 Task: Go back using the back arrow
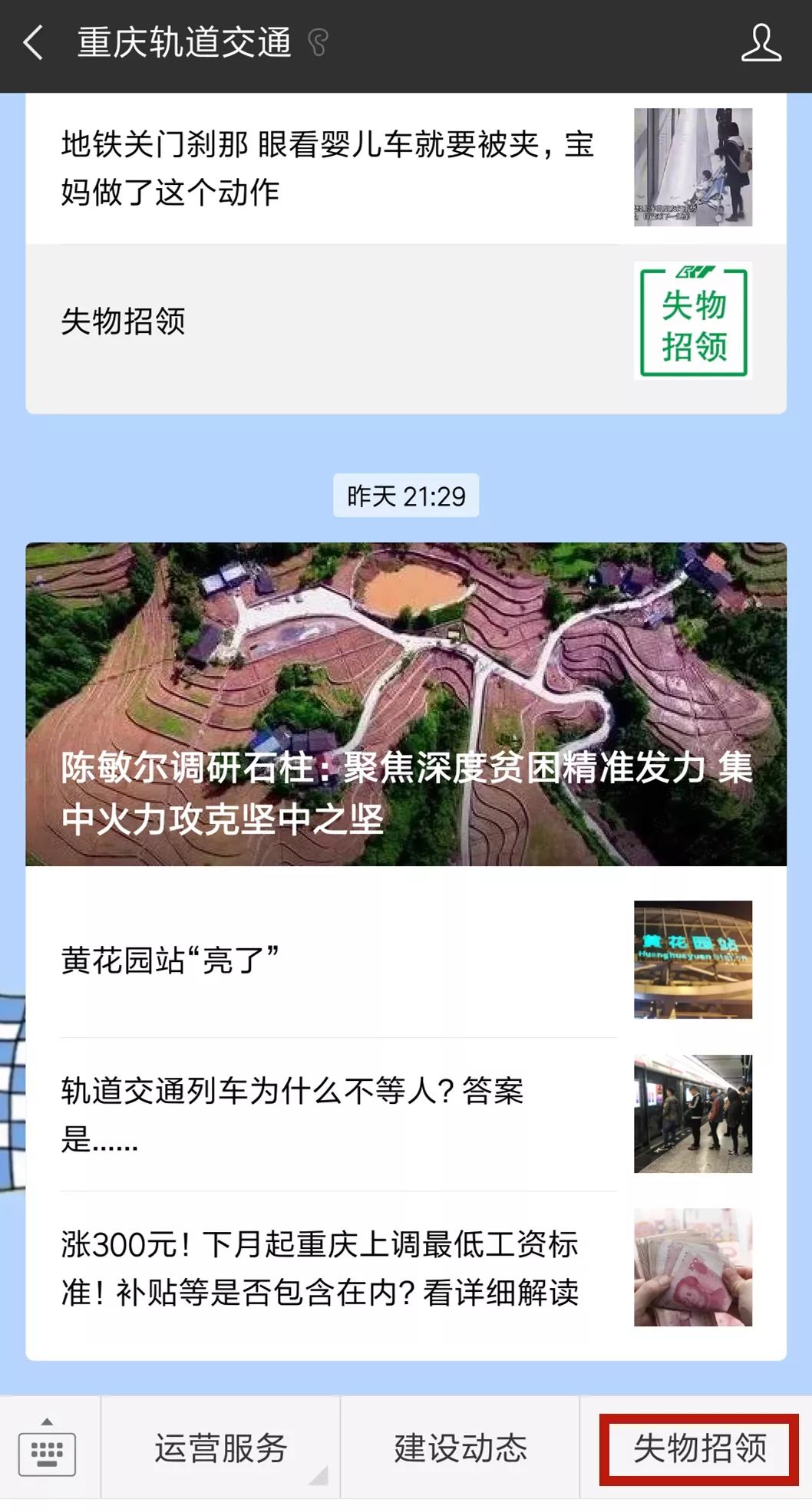pos(31,44)
